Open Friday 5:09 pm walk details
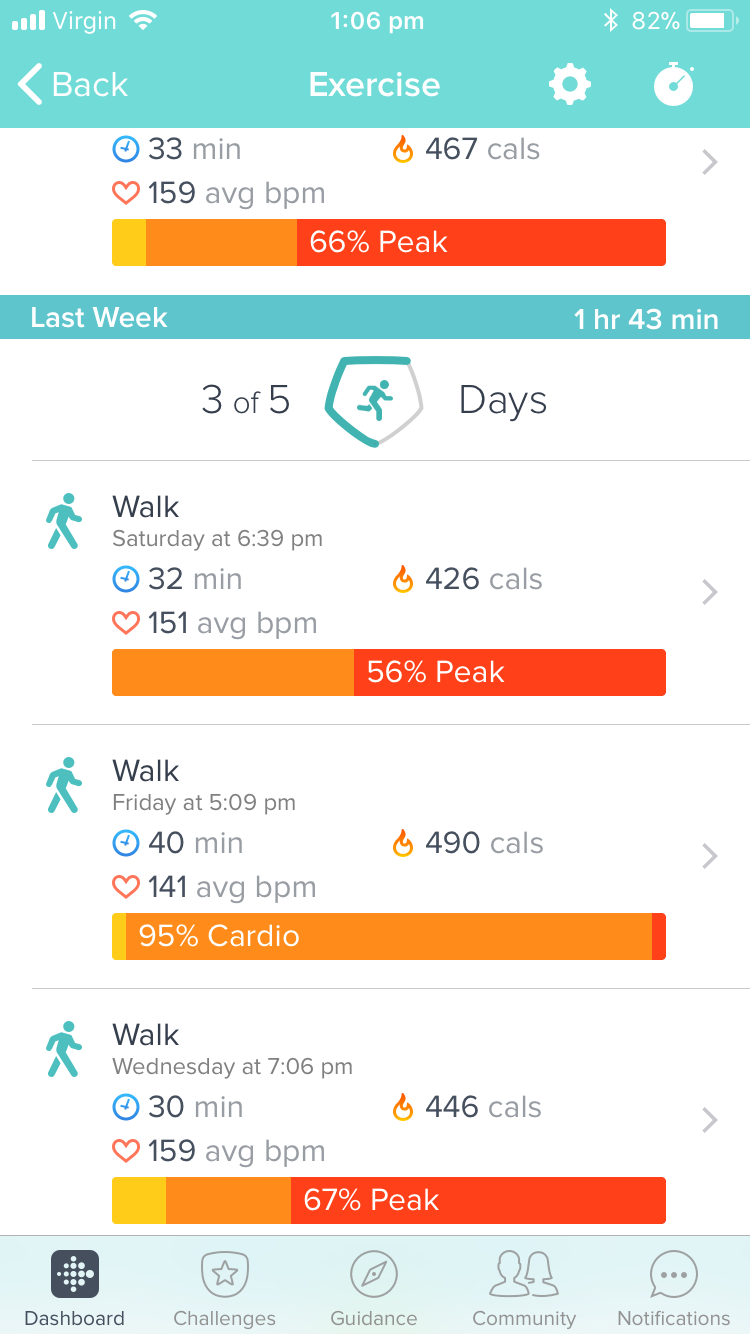 [x=388, y=857]
